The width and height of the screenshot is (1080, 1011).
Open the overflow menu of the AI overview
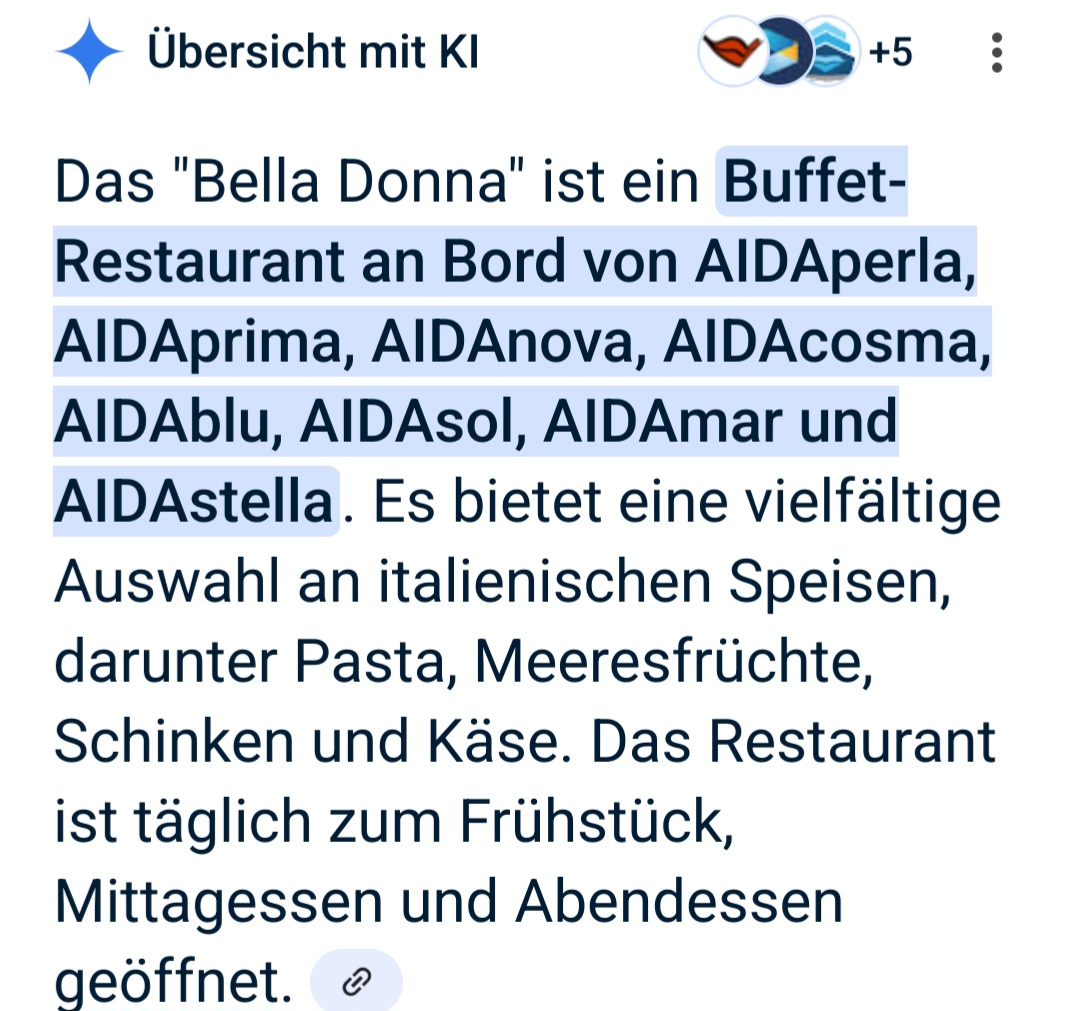pyautogui.click(x=995, y=53)
